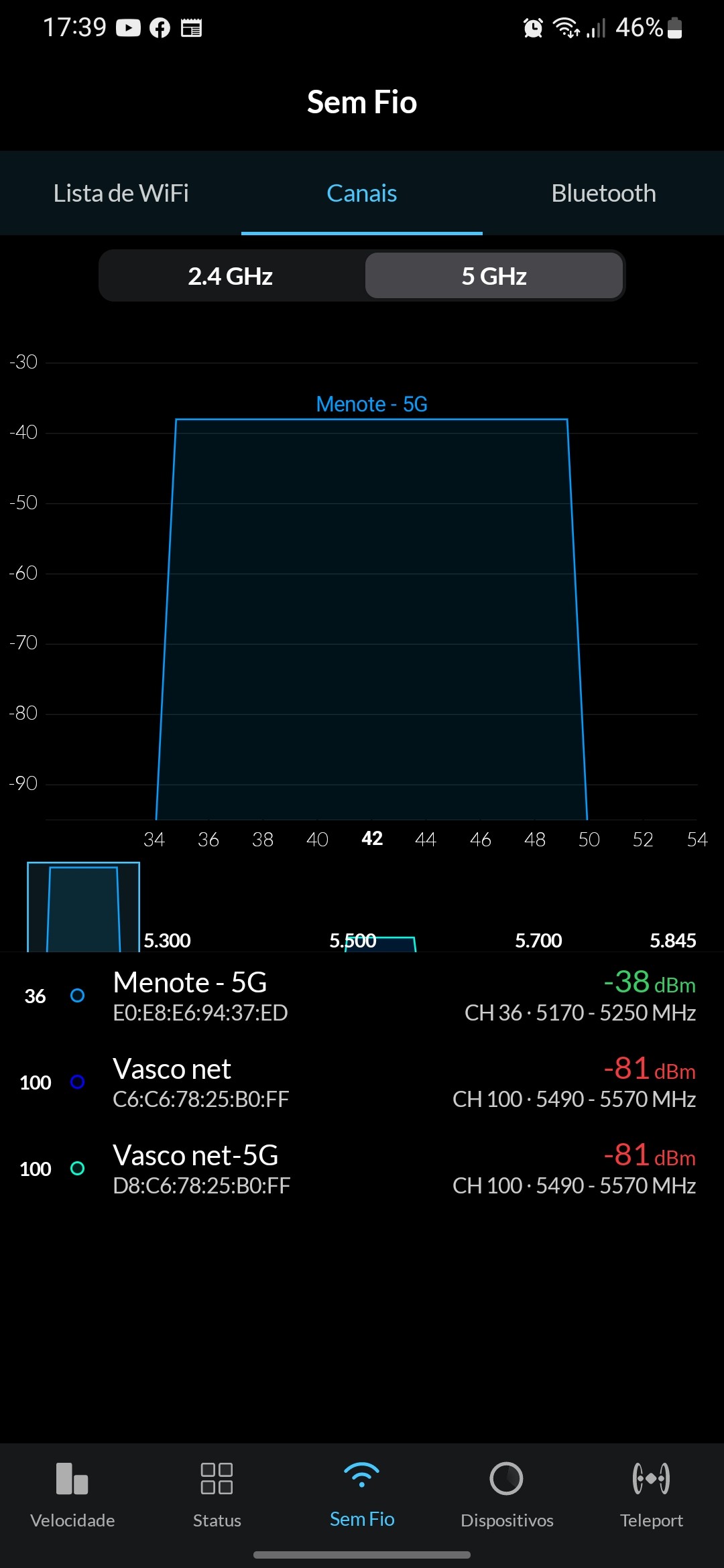This screenshot has width=724, height=1568.
Task: Switch to the 2.4 GHz band
Action: pyautogui.click(x=231, y=276)
